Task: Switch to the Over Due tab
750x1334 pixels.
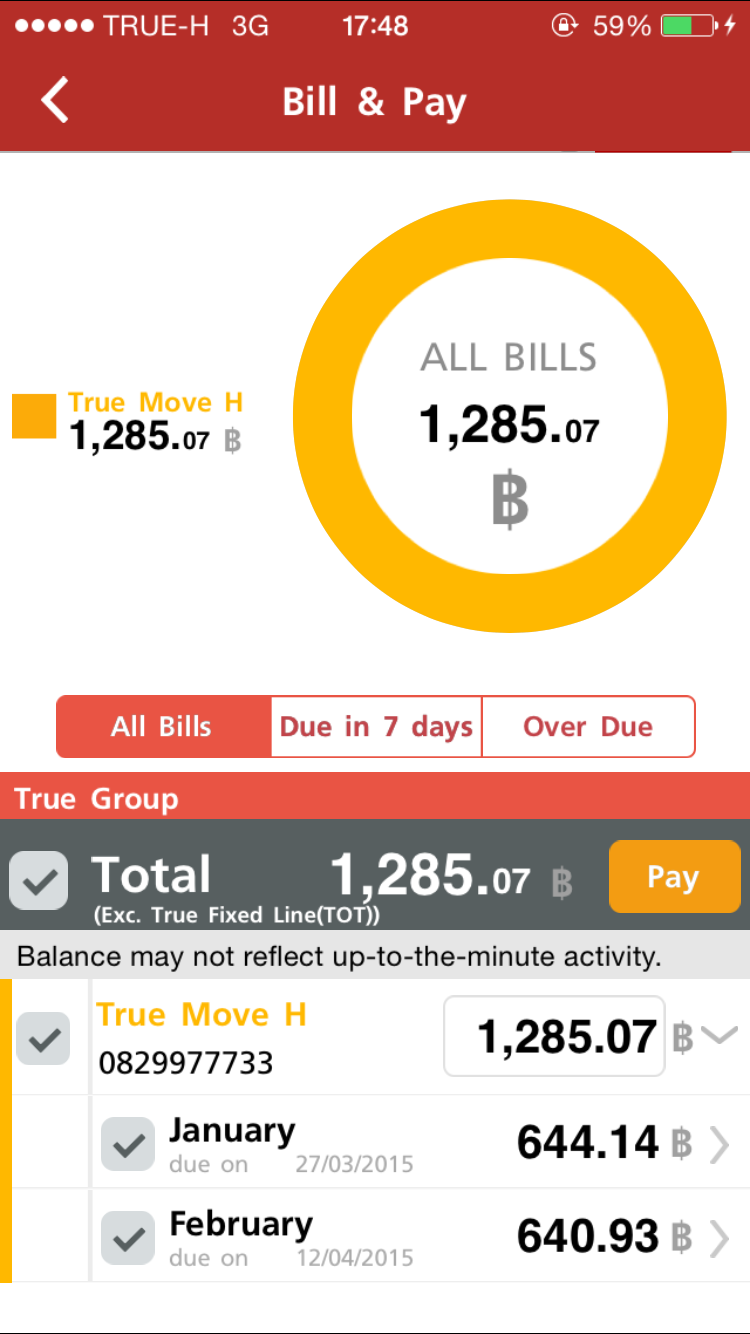Action: point(588,727)
